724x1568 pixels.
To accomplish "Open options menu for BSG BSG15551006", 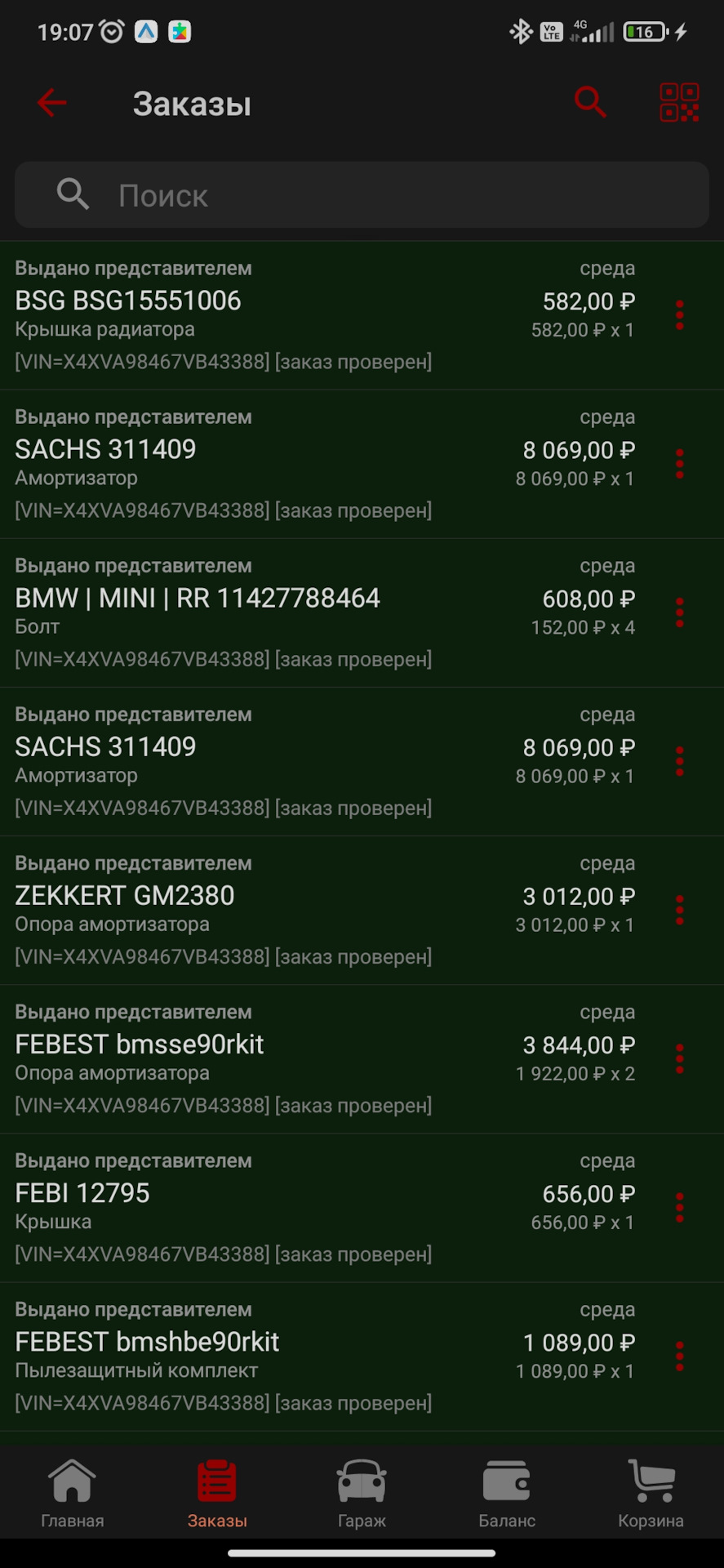I will [x=679, y=315].
